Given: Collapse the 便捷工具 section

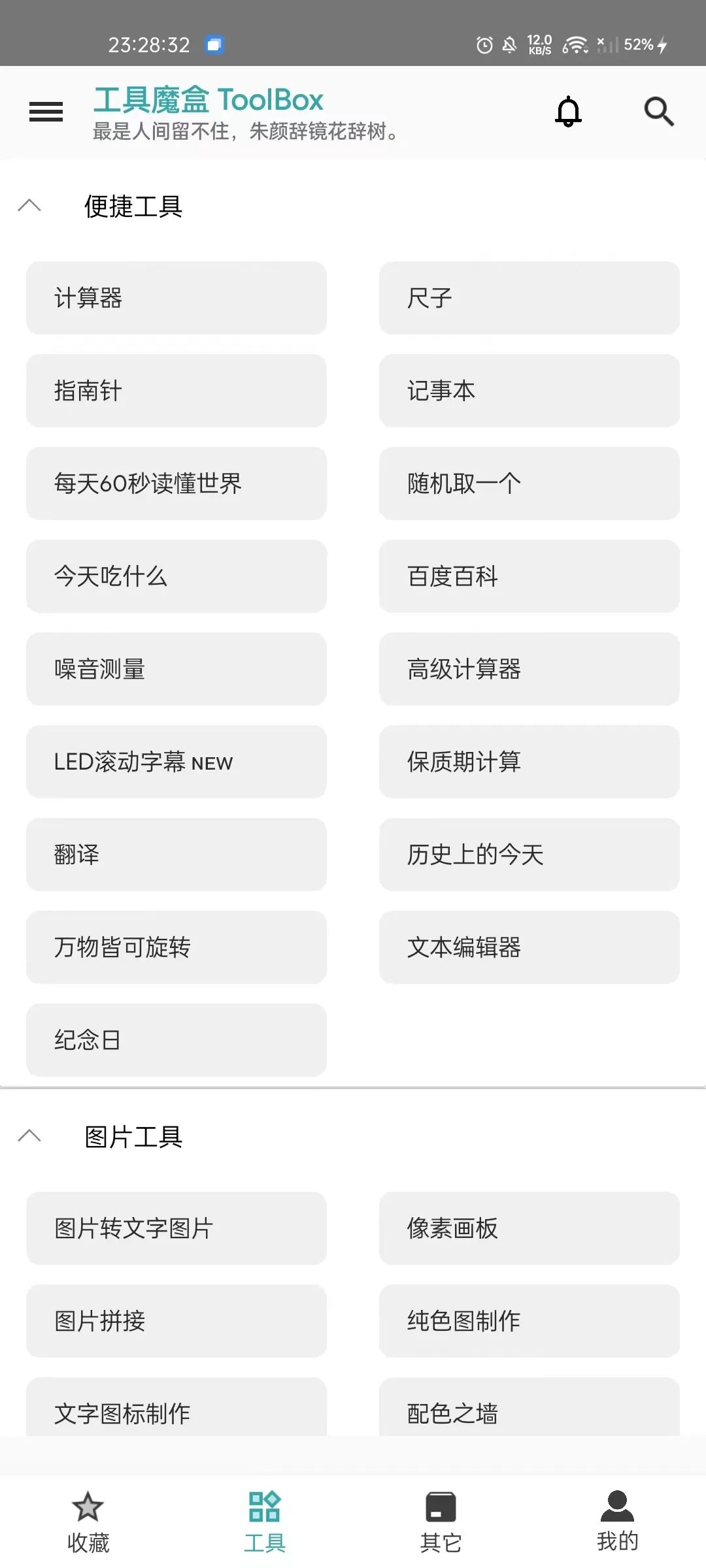Looking at the screenshot, I should 30,206.
